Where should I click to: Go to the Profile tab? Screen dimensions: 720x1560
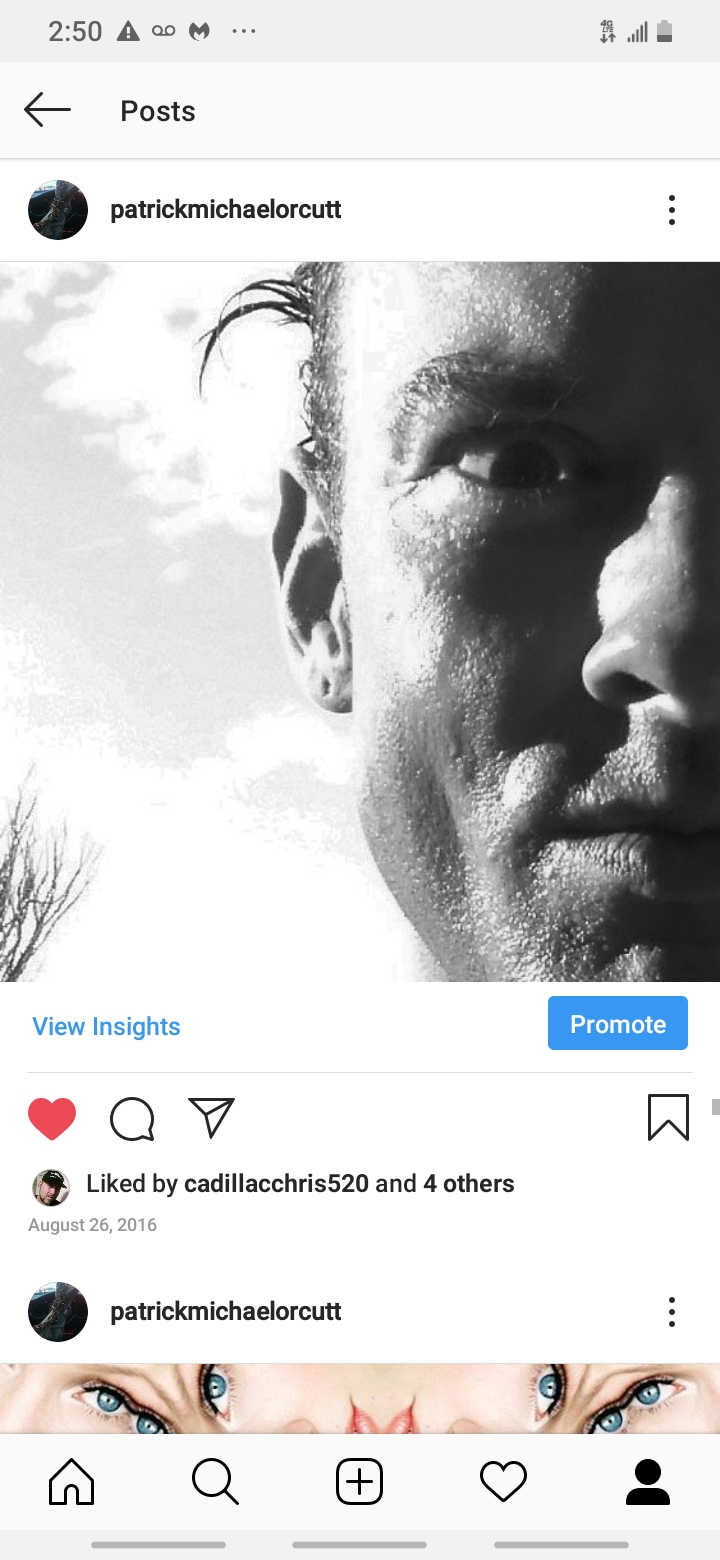pyautogui.click(x=647, y=1481)
